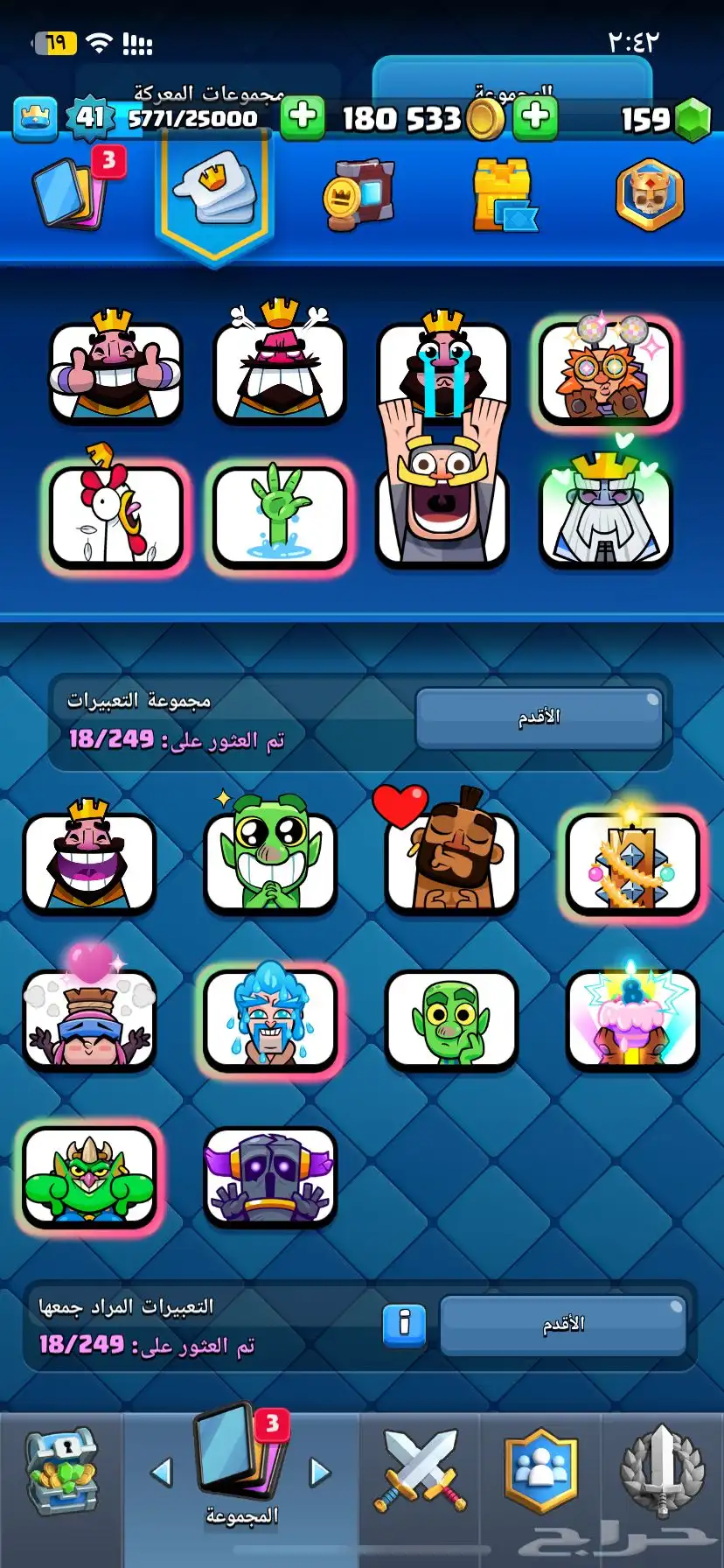Go to the shop chest tab
The image size is (724, 1568).
tap(61, 1474)
